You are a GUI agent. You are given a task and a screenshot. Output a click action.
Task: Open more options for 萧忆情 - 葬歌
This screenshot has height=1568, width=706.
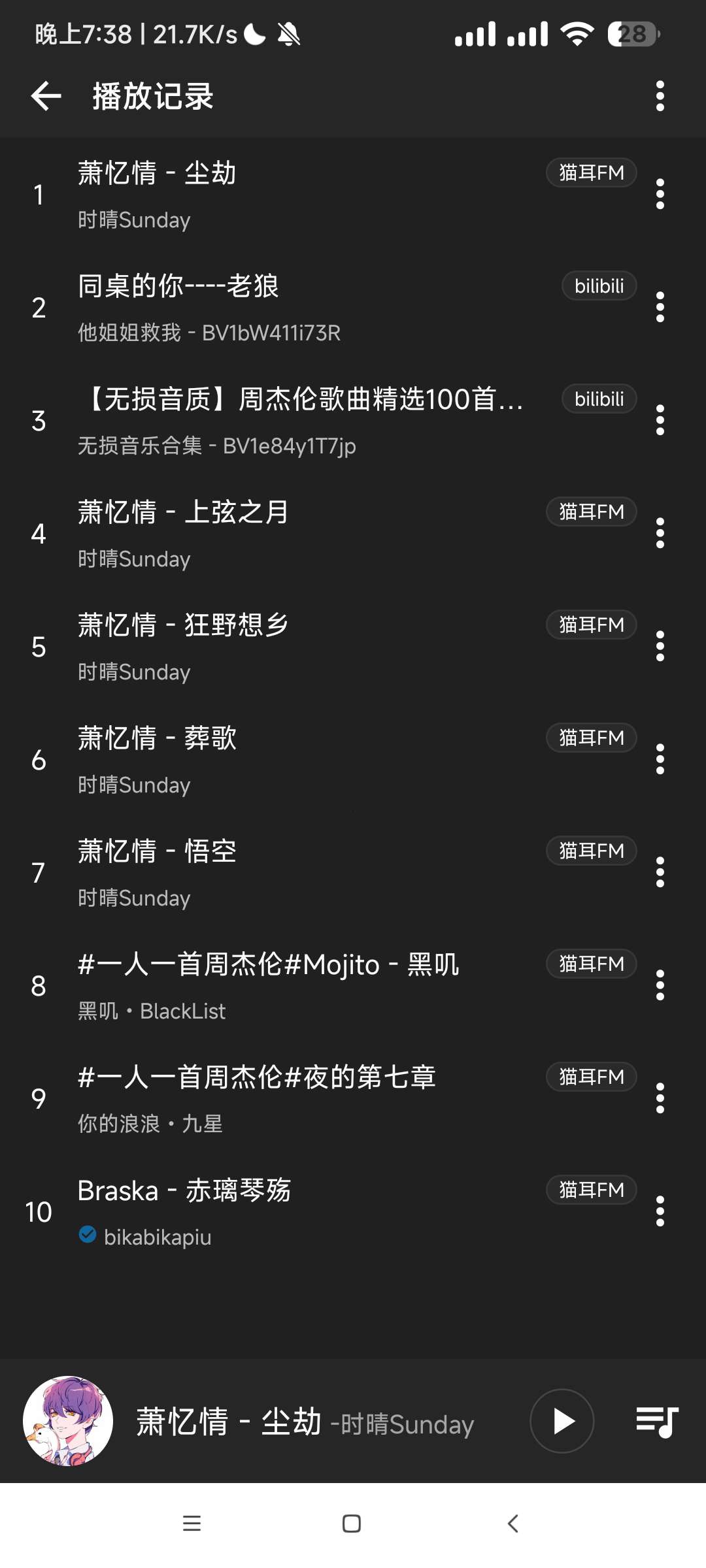(660, 760)
